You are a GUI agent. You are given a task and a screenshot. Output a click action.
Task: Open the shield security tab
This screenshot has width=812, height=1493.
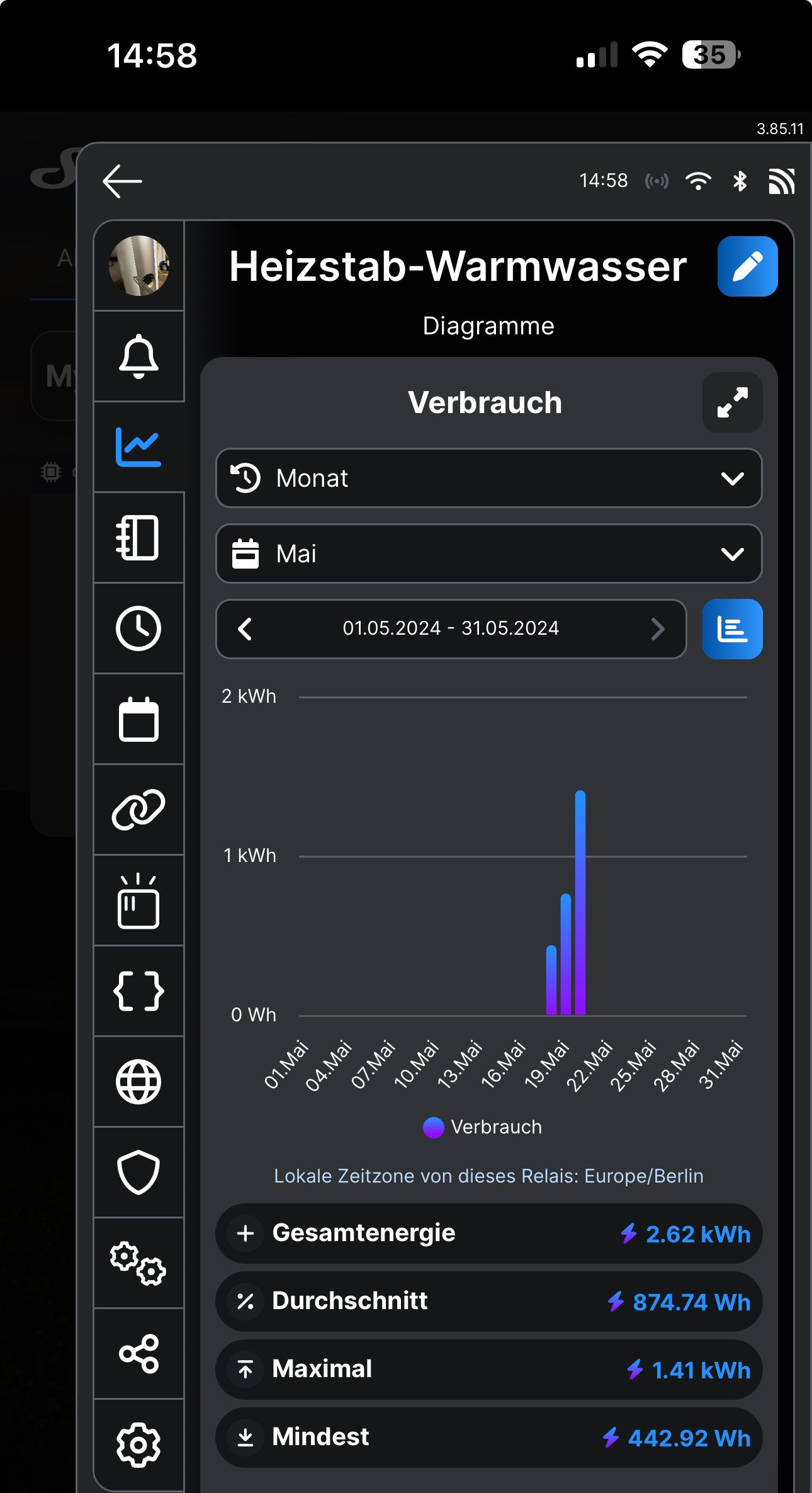(x=138, y=1172)
